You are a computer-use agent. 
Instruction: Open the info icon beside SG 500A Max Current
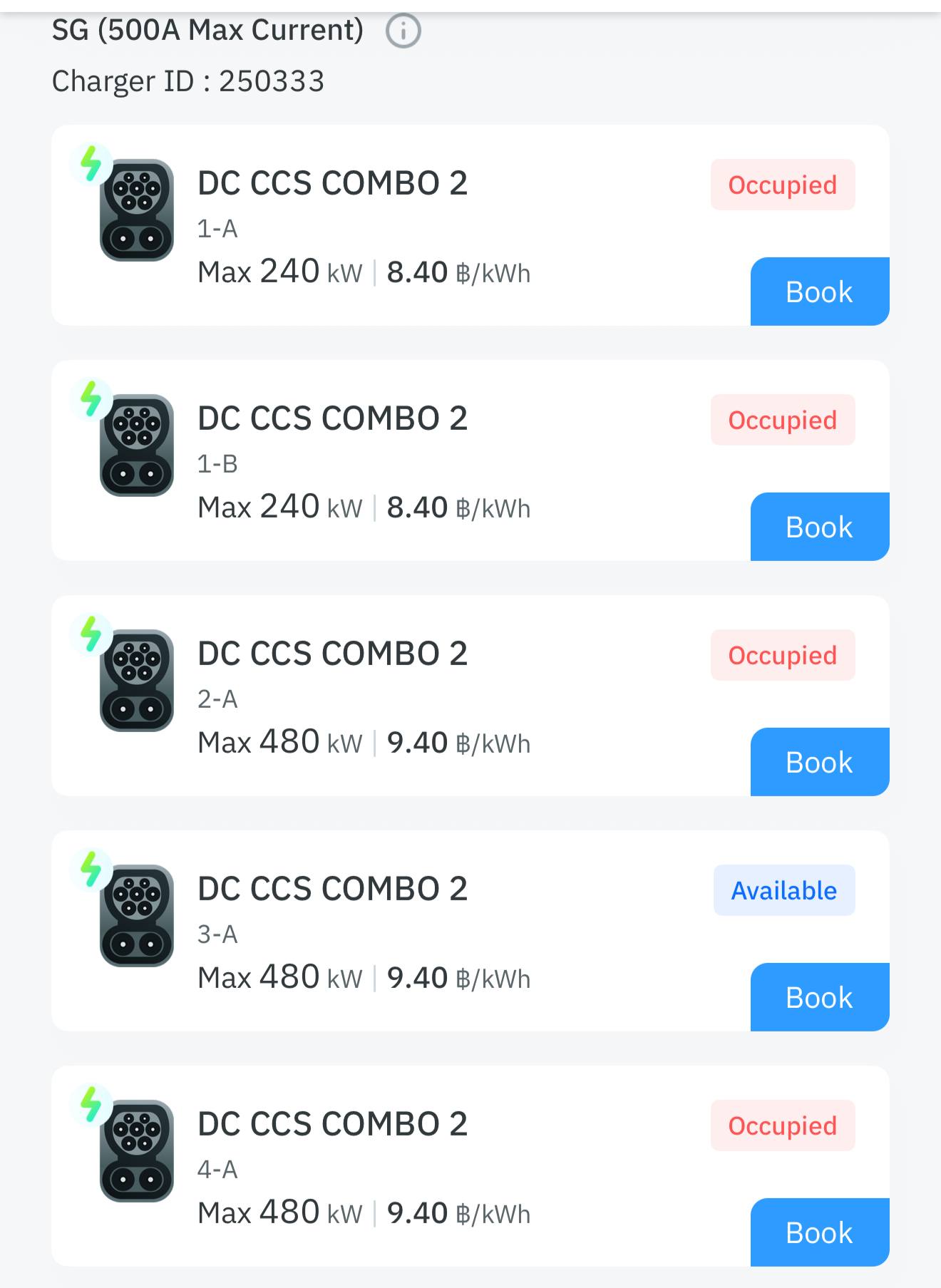click(x=403, y=31)
